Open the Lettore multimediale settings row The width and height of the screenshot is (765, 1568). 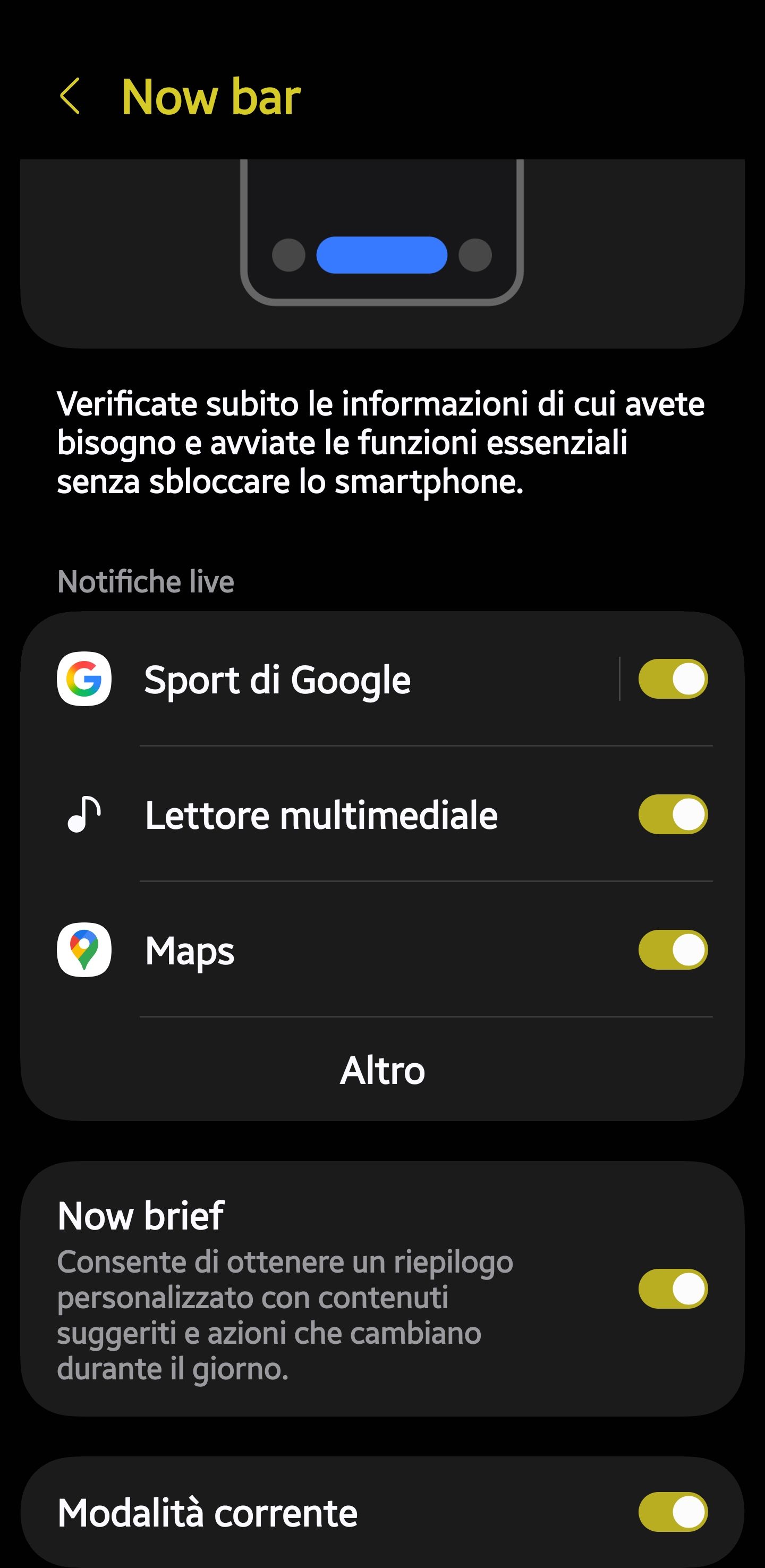[x=321, y=815]
